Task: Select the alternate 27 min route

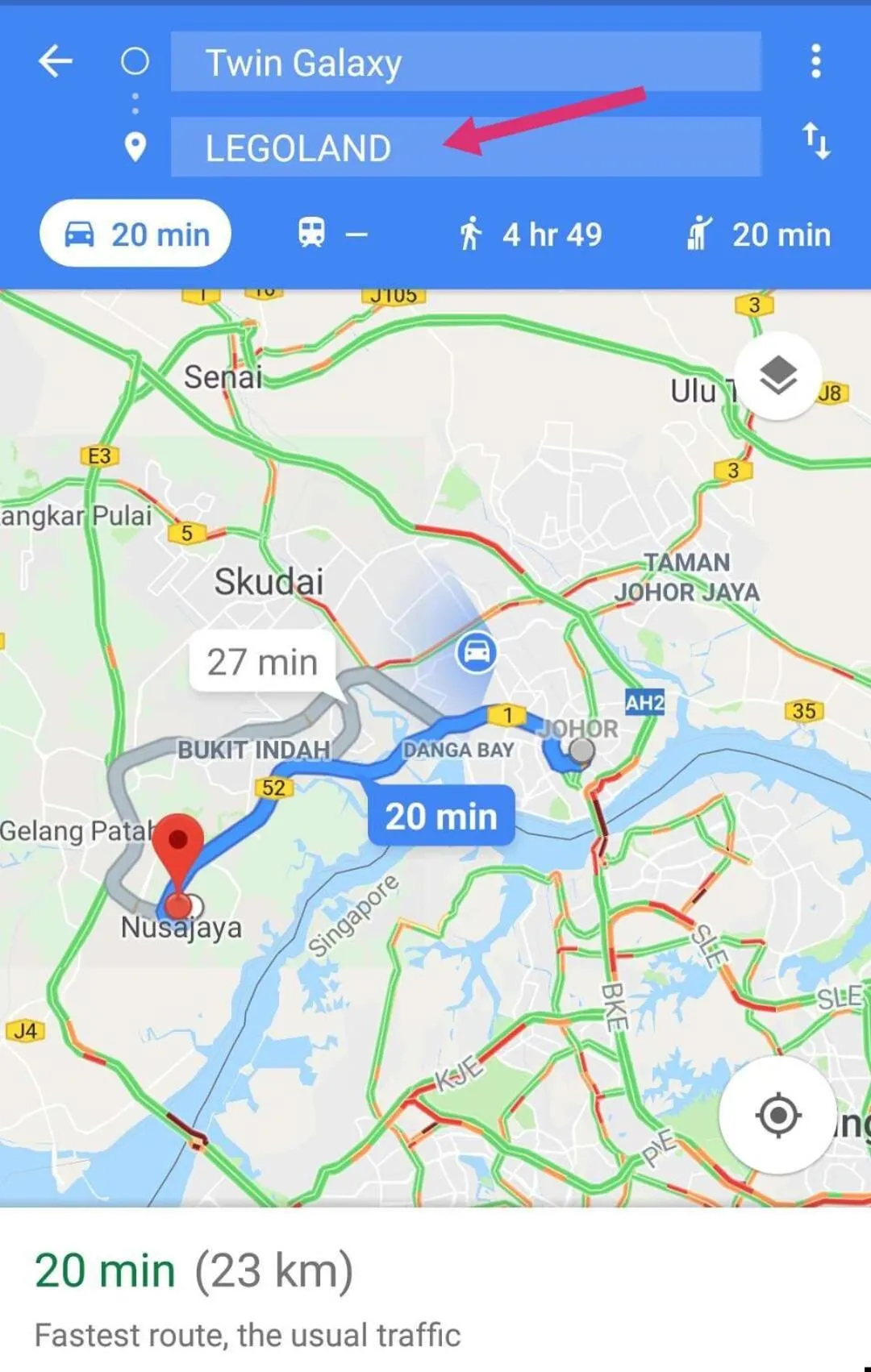Action: pos(261,661)
